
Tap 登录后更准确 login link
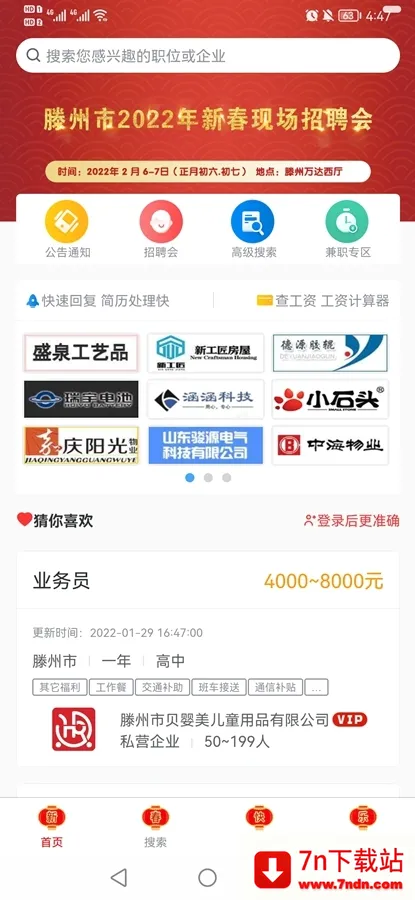click(x=351, y=521)
